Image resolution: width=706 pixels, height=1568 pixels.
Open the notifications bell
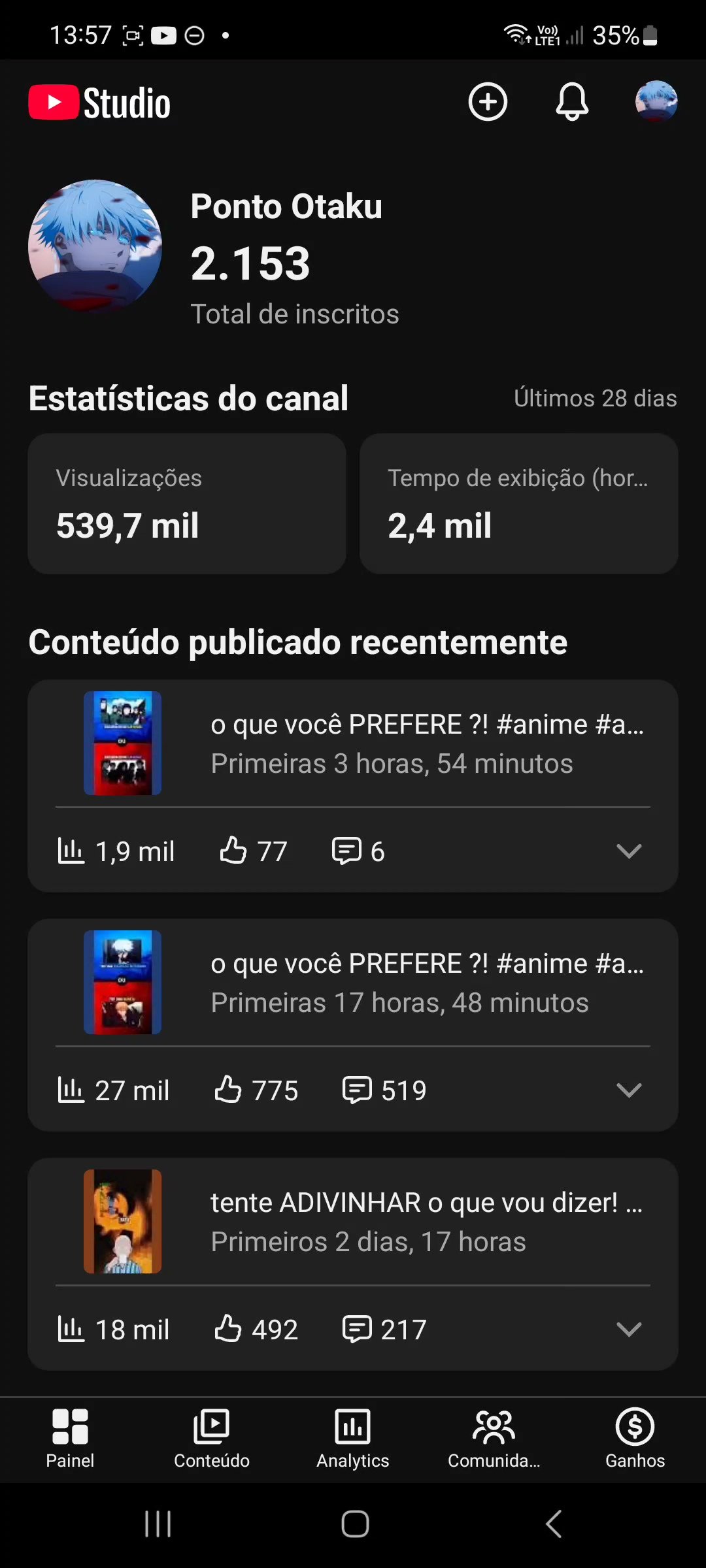pyautogui.click(x=572, y=102)
